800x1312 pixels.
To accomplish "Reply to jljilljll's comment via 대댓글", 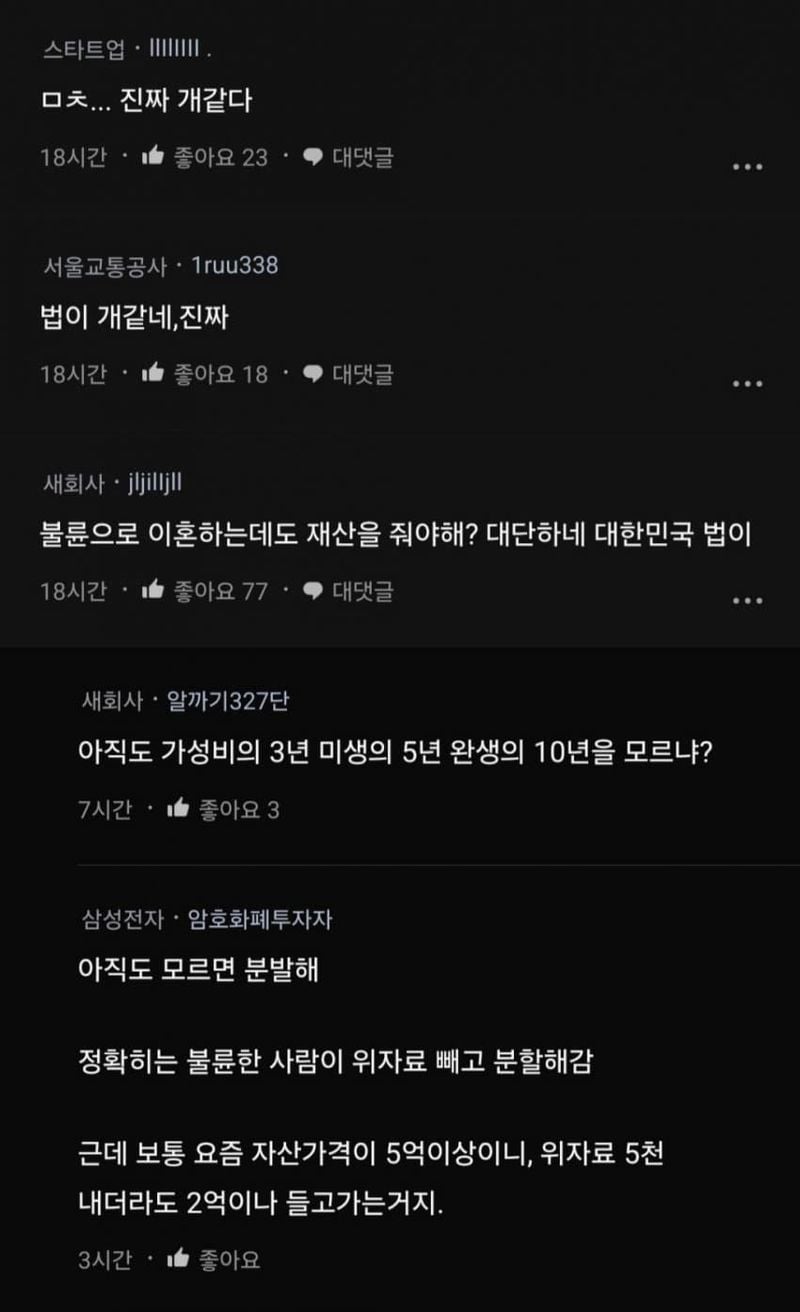I will click(x=348, y=591).
